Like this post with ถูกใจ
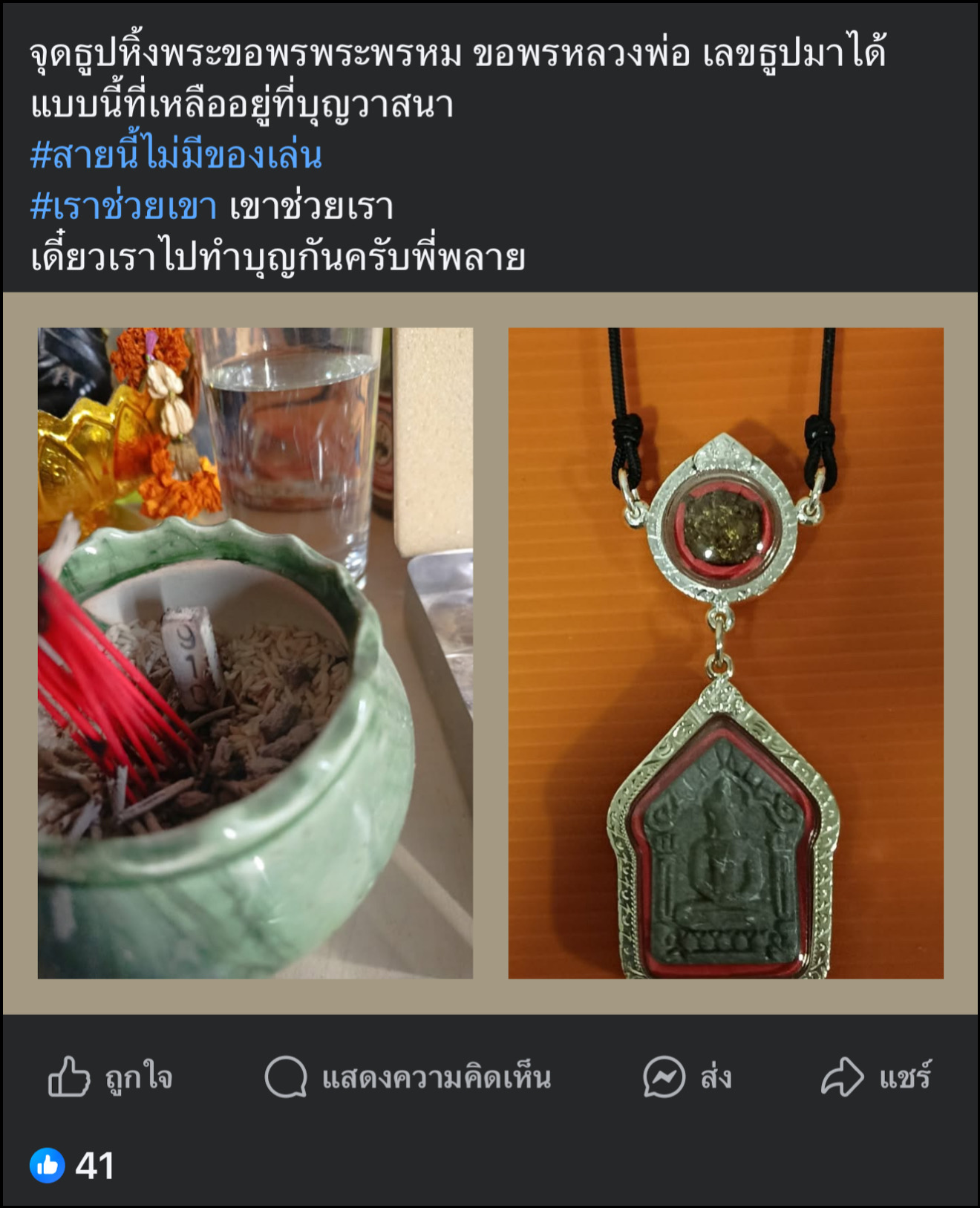 (110, 1077)
